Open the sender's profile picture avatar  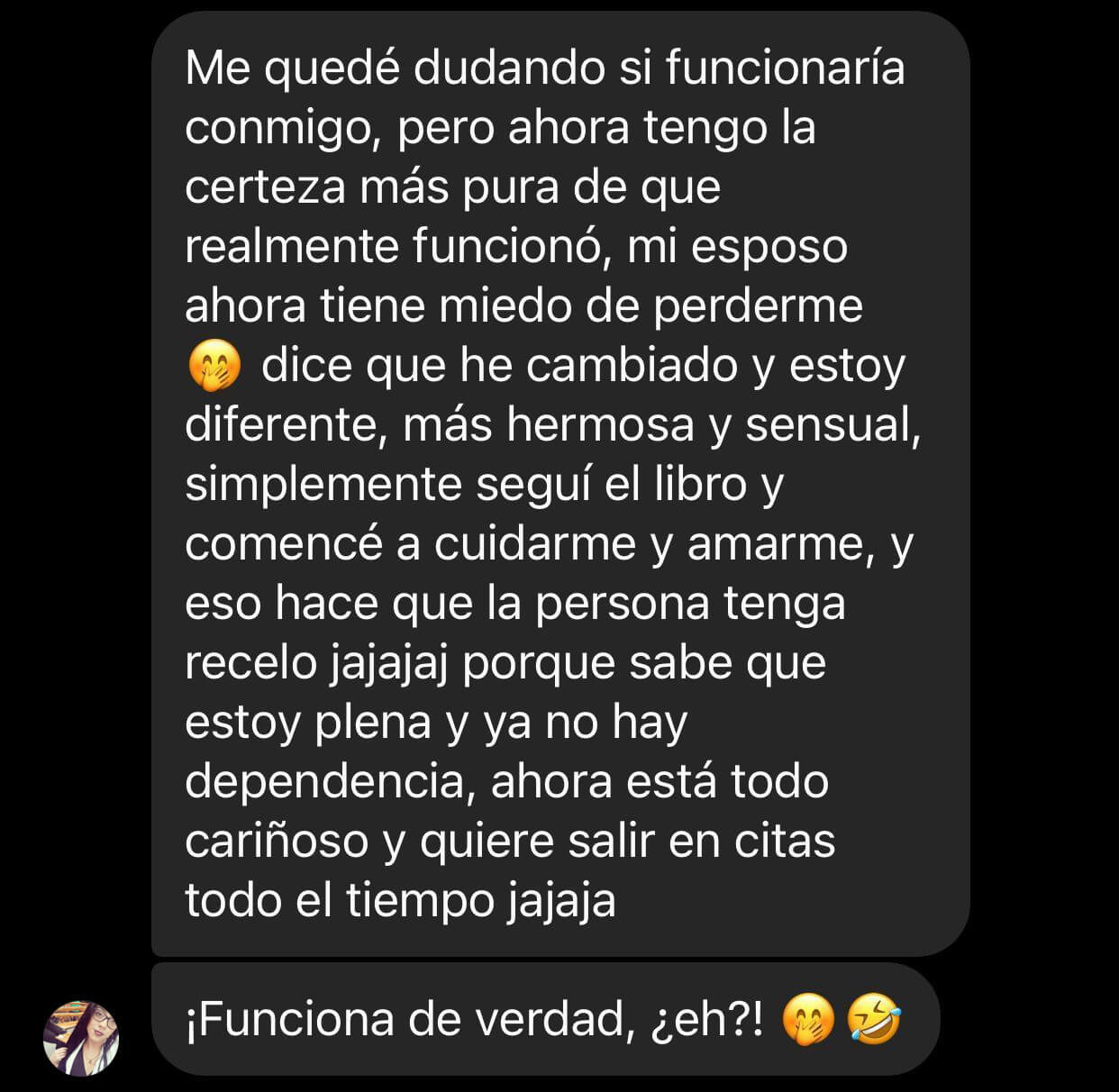point(81,1037)
